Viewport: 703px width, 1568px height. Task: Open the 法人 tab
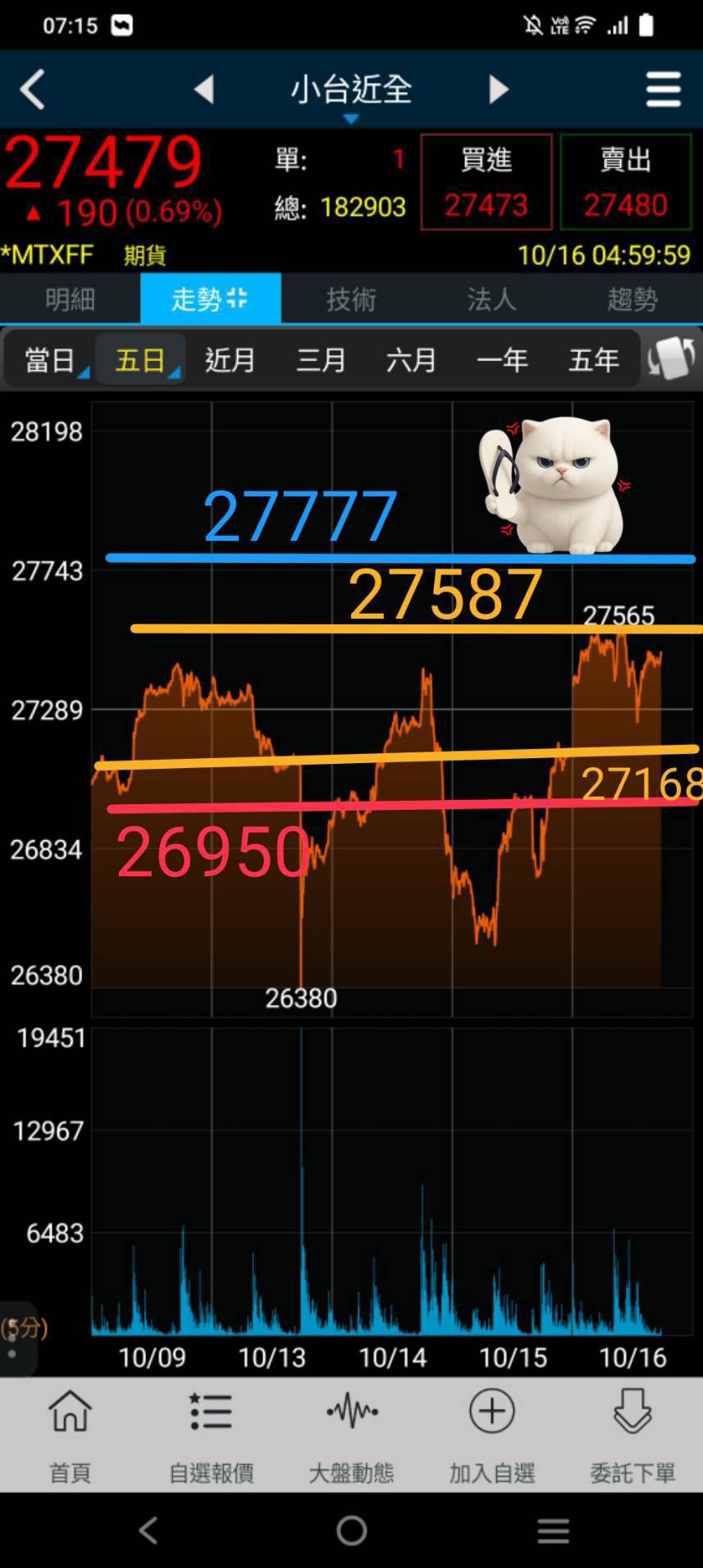point(491,299)
